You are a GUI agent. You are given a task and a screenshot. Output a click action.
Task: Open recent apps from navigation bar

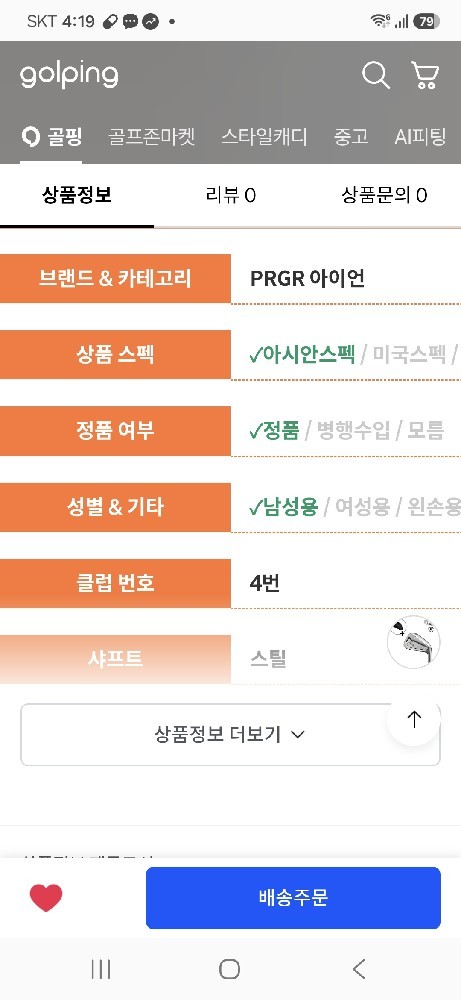coord(101,969)
